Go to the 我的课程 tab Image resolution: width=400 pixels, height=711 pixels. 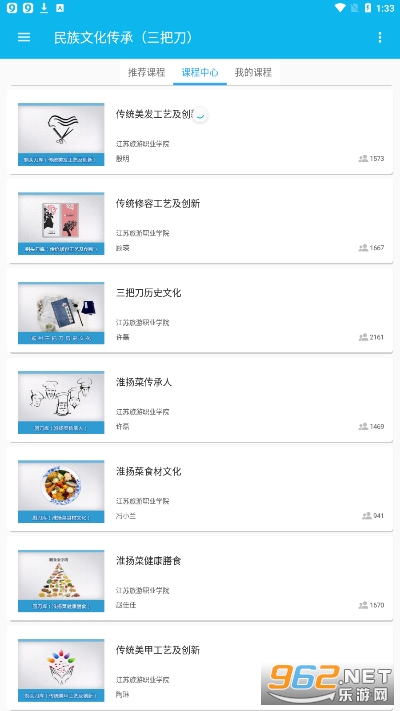point(253,72)
